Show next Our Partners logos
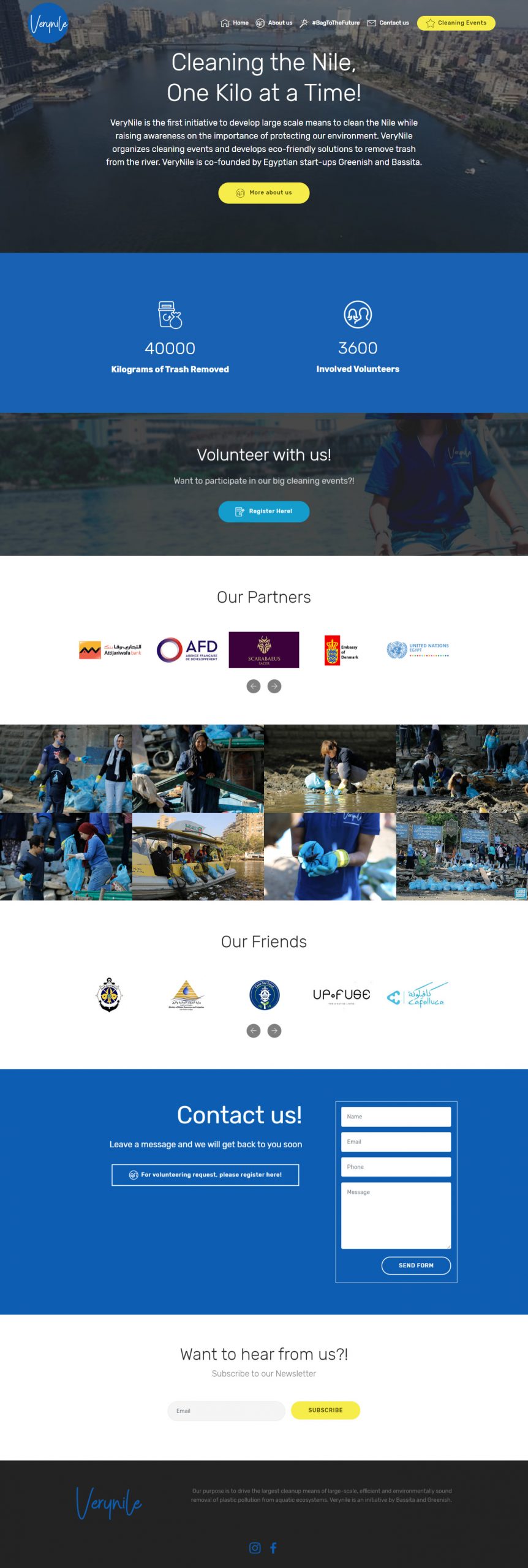 pos(274,687)
